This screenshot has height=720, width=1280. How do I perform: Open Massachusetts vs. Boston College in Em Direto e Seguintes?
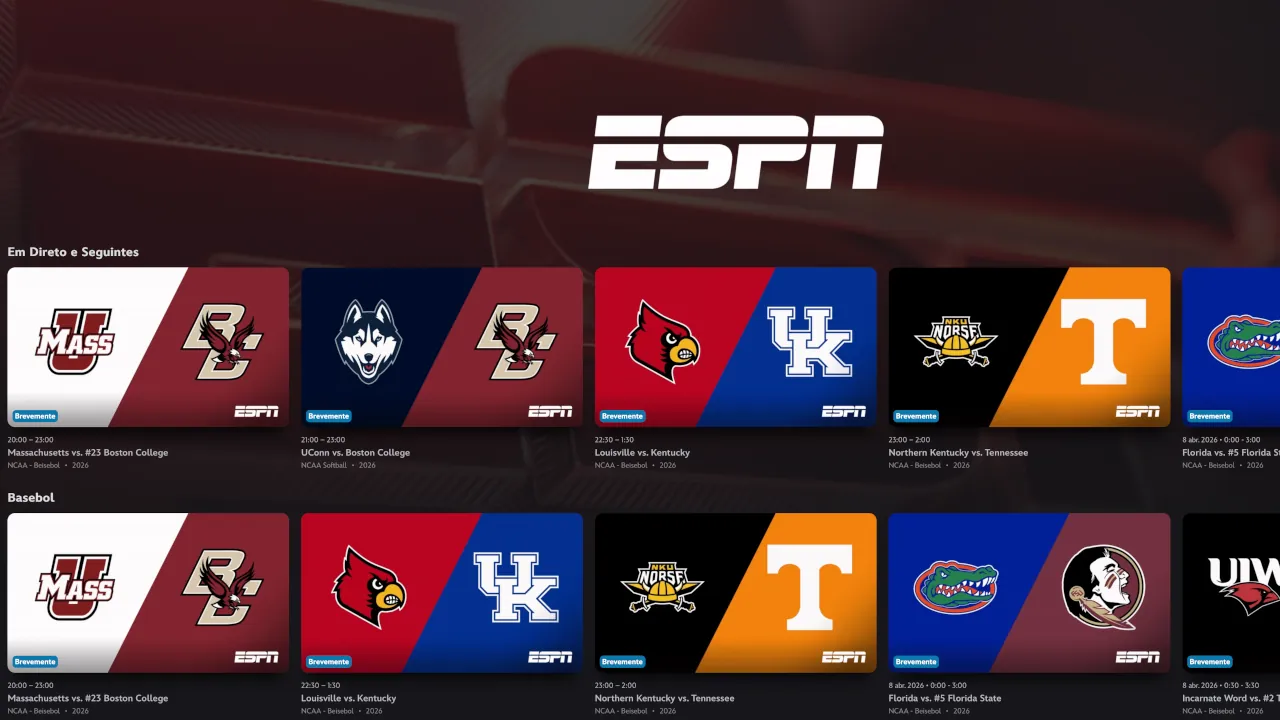tap(148, 347)
